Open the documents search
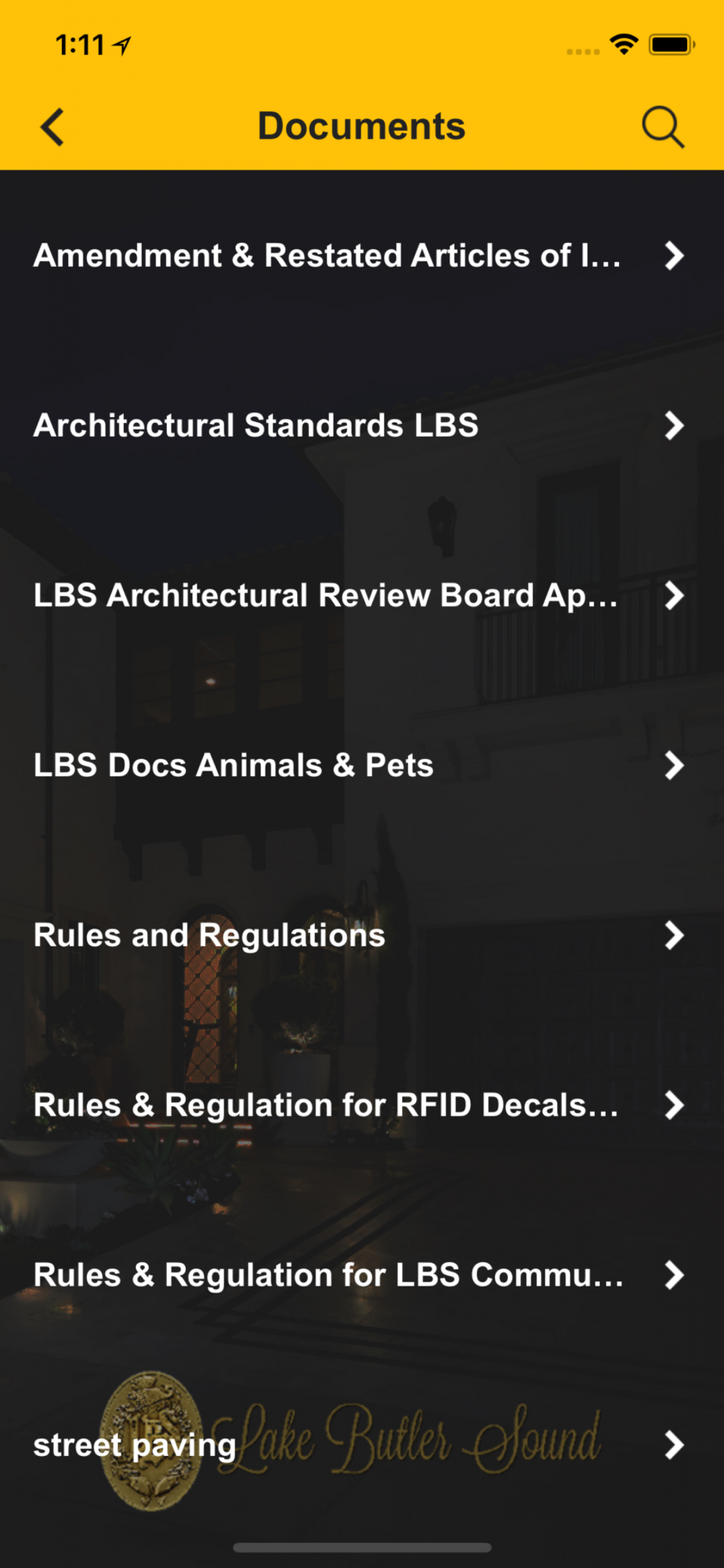 663,127
